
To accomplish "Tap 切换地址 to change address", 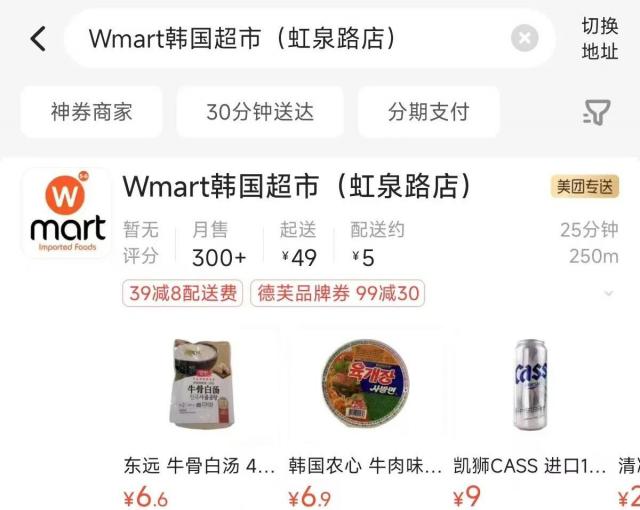I will 600,39.
